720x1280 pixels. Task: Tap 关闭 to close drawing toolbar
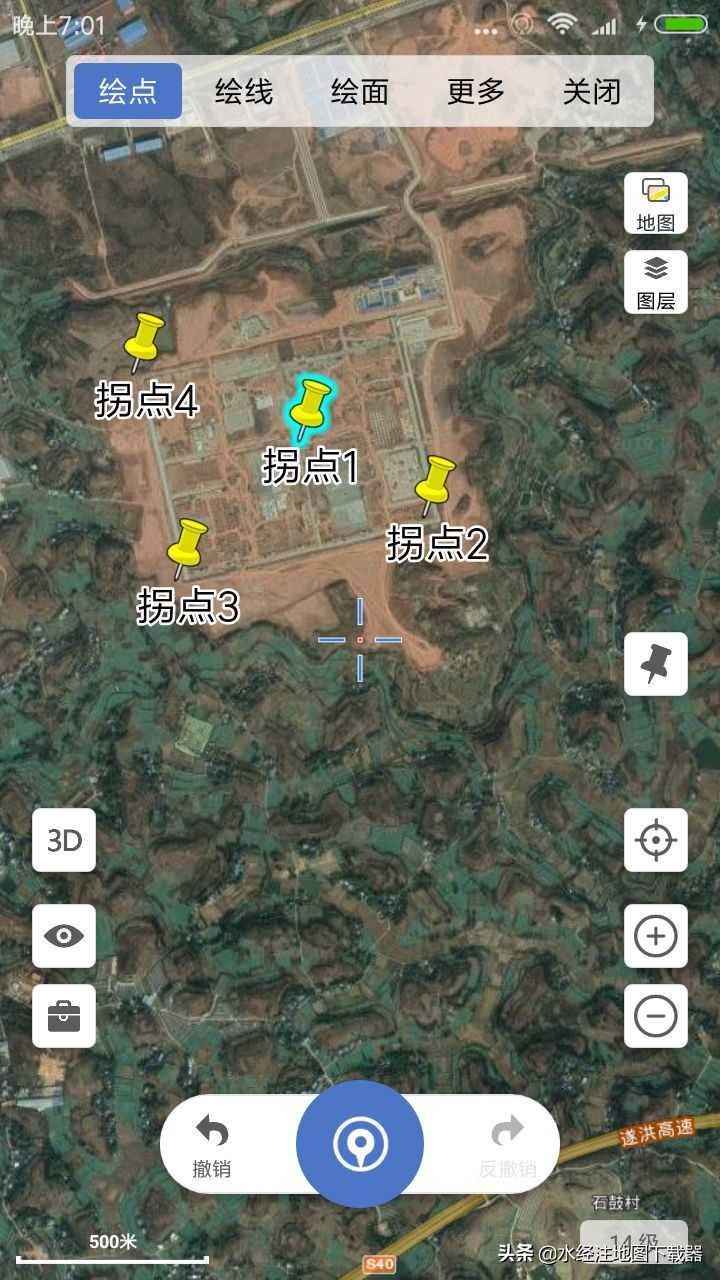click(x=592, y=91)
